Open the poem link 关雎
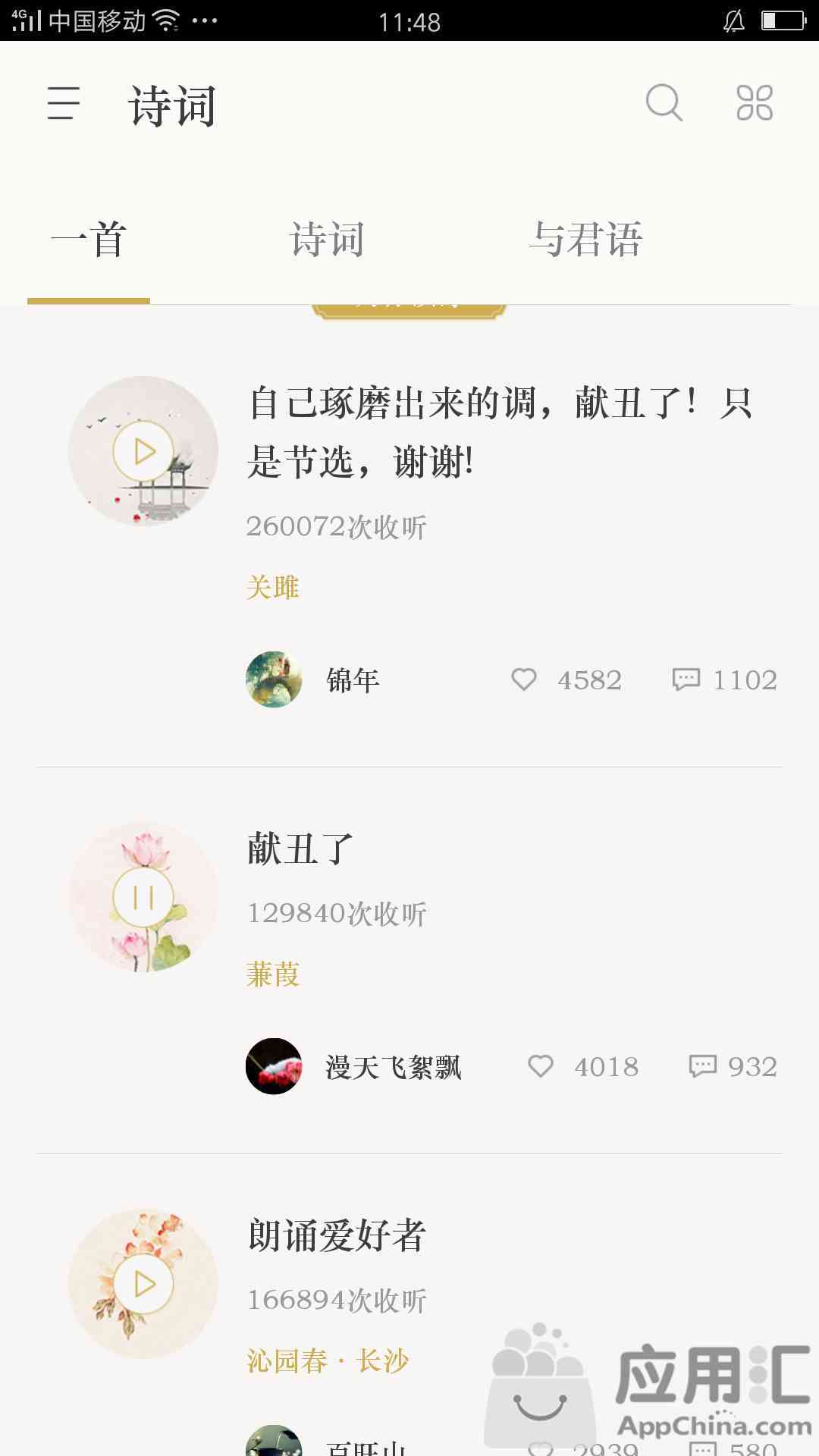819x1456 pixels. [x=273, y=588]
